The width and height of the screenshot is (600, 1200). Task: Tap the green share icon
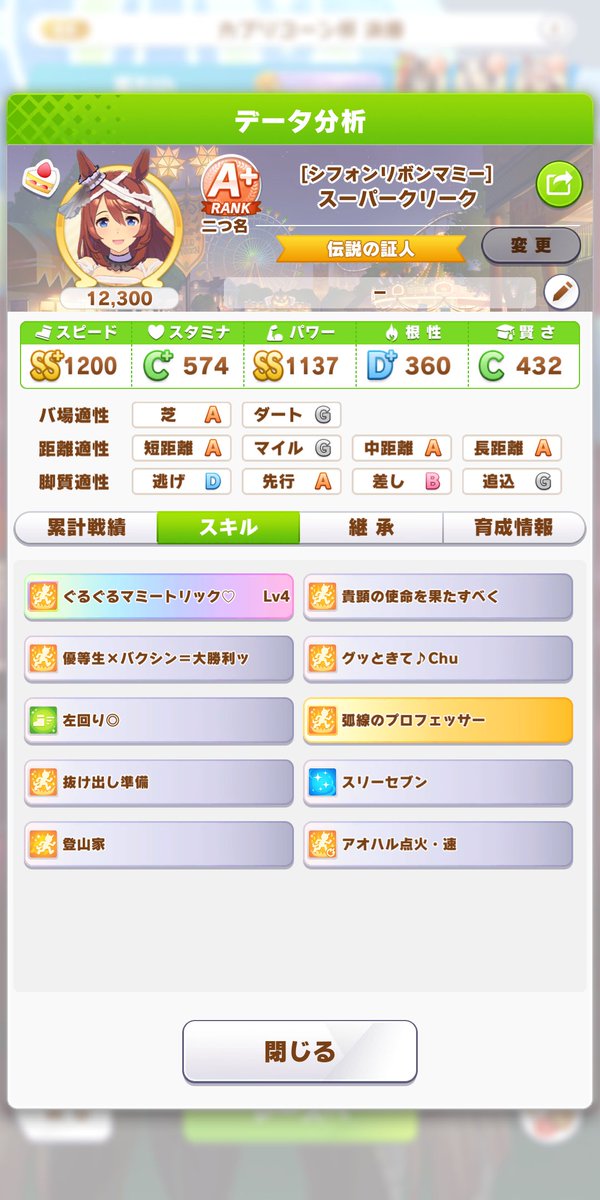pos(558,183)
